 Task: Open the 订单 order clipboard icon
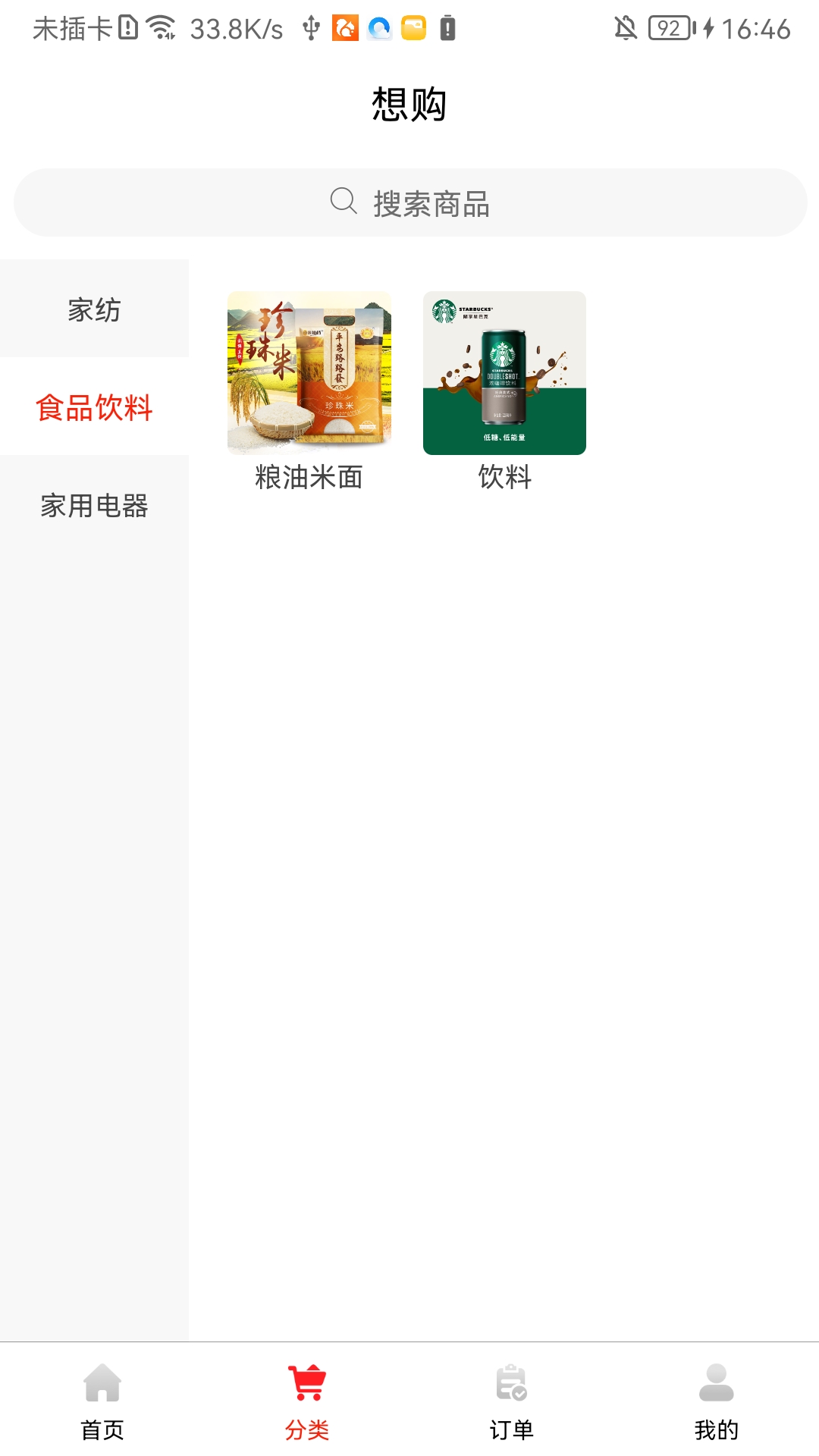pos(510,1390)
